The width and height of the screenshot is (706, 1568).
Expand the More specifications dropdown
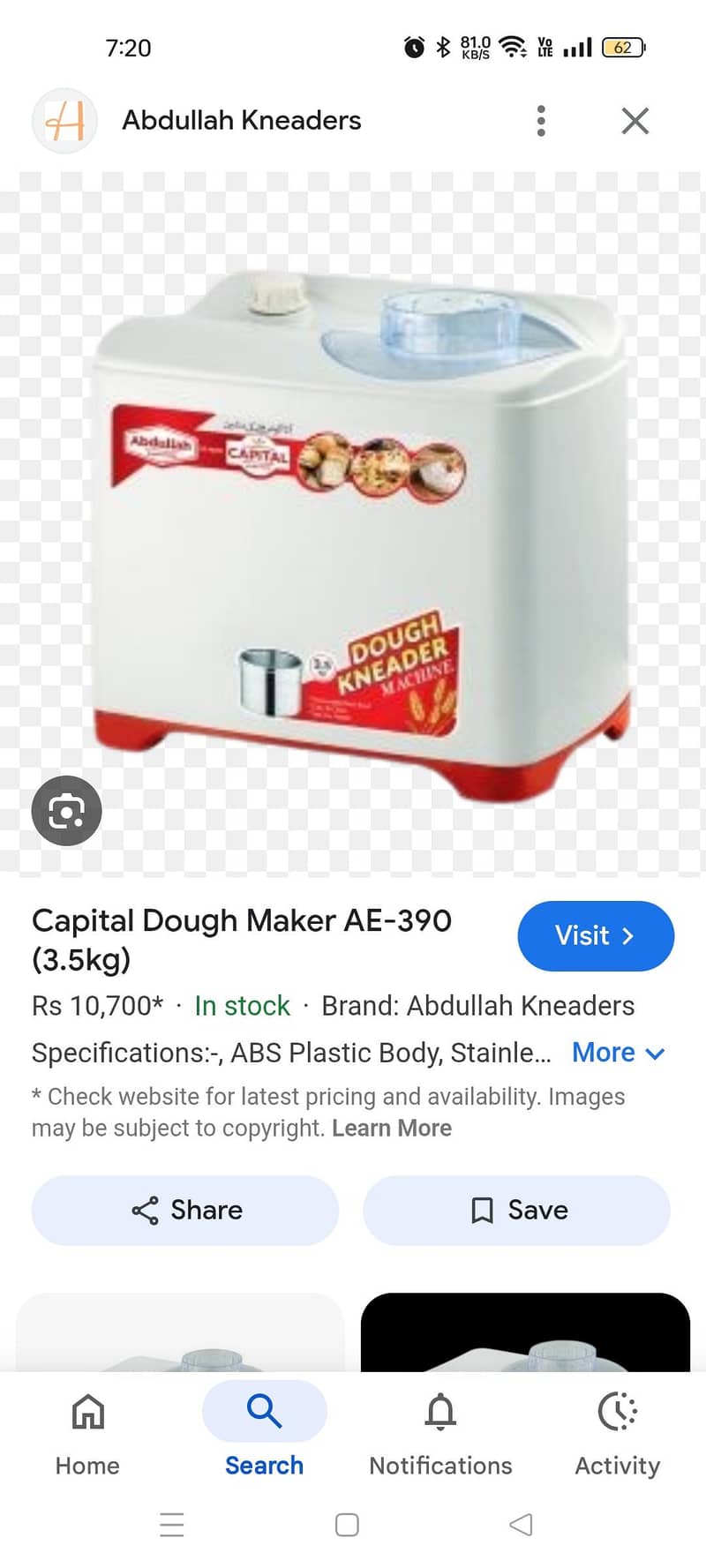pyautogui.click(x=604, y=1052)
